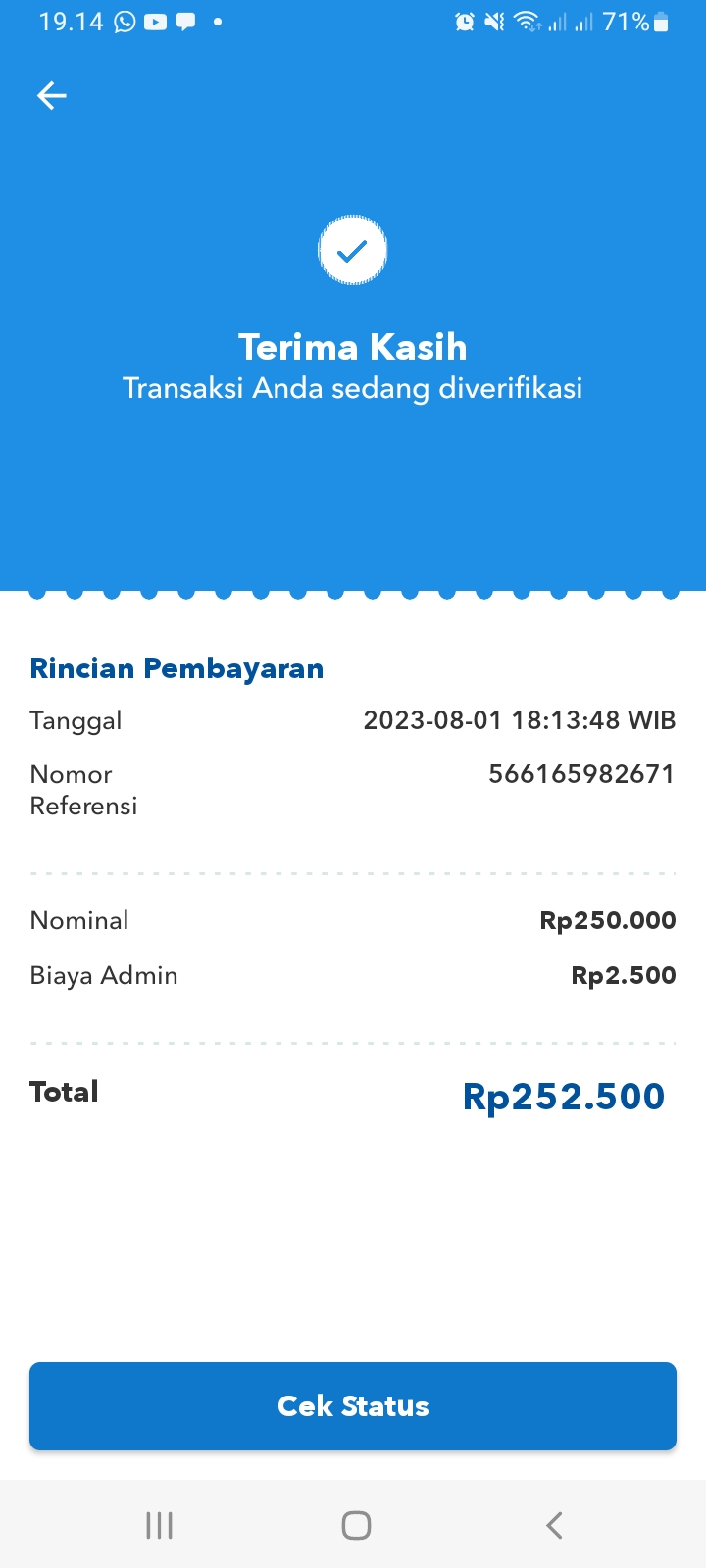The height and width of the screenshot is (1568, 706).
Task: Go back using the top-left arrow
Action: (51, 95)
